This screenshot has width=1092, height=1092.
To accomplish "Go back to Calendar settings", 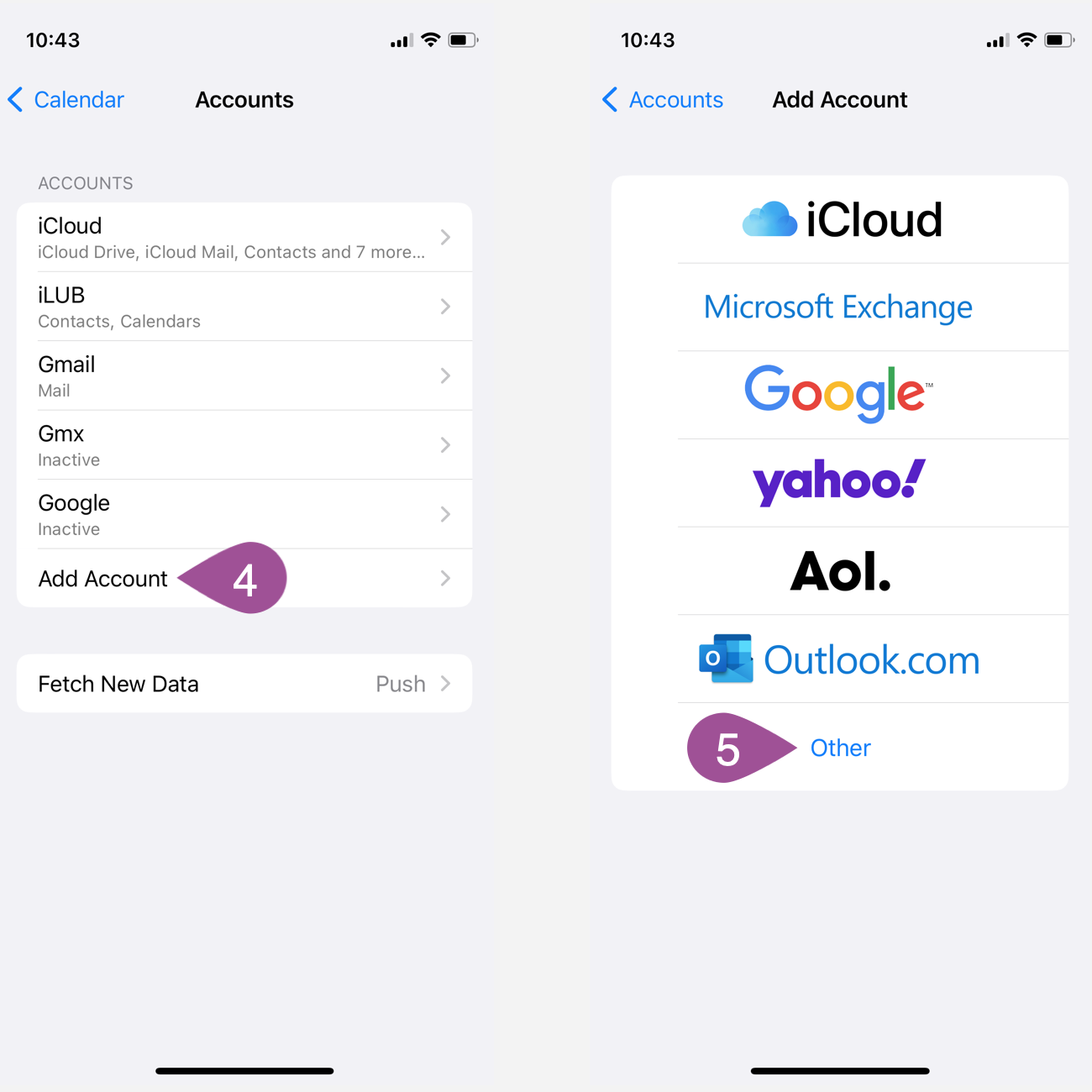I will 66,100.
